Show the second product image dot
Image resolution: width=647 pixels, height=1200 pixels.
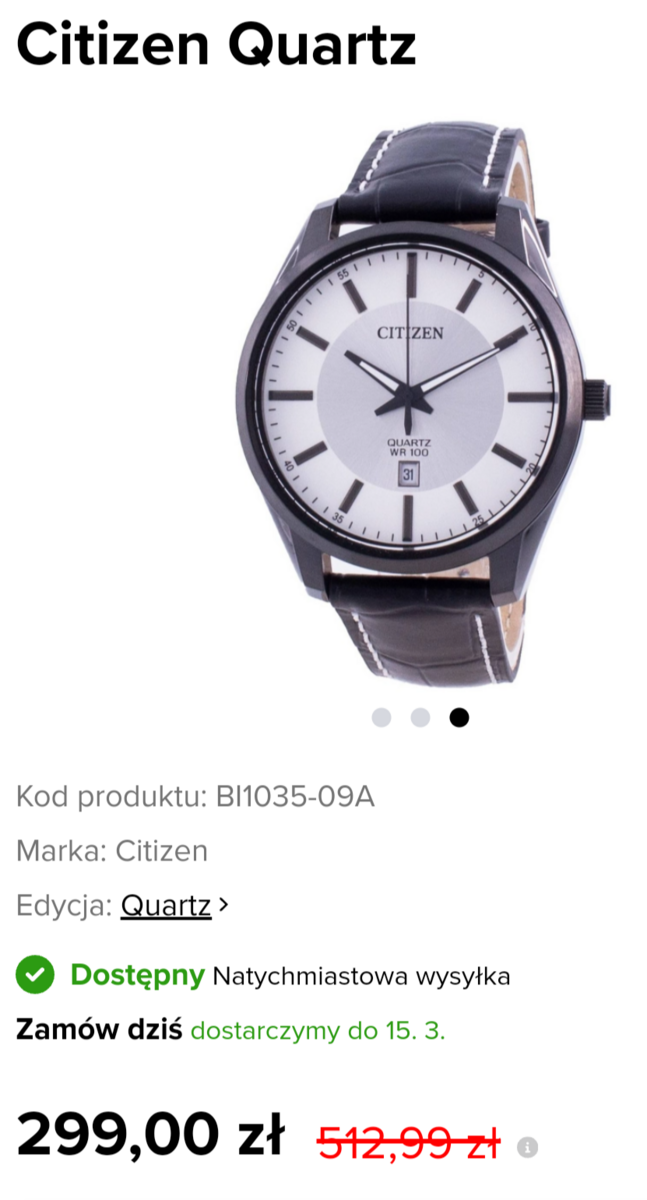(x=420, y=717)
